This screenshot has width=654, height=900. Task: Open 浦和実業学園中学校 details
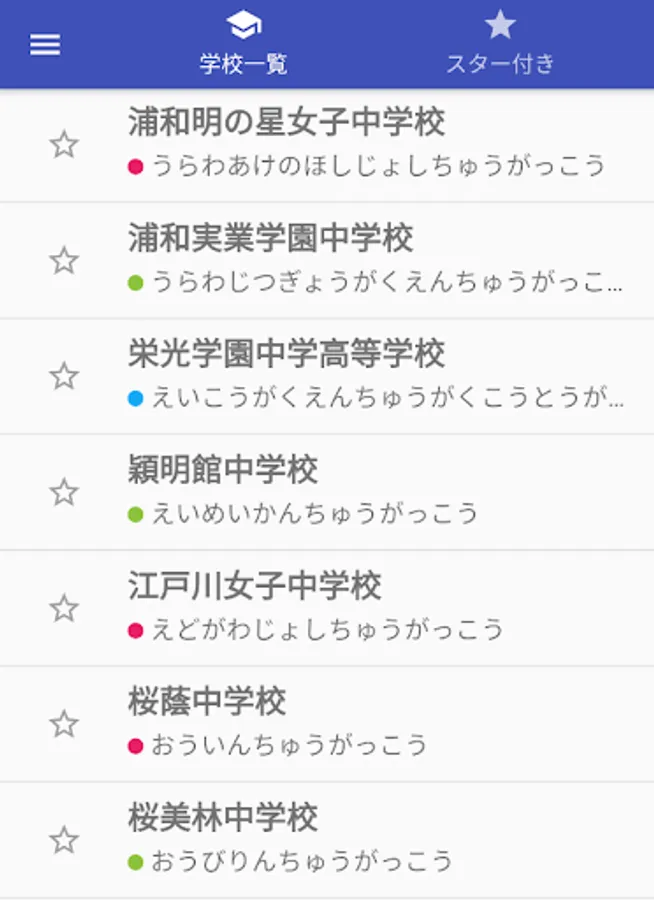pyautogui.click(x=370, y=261)
